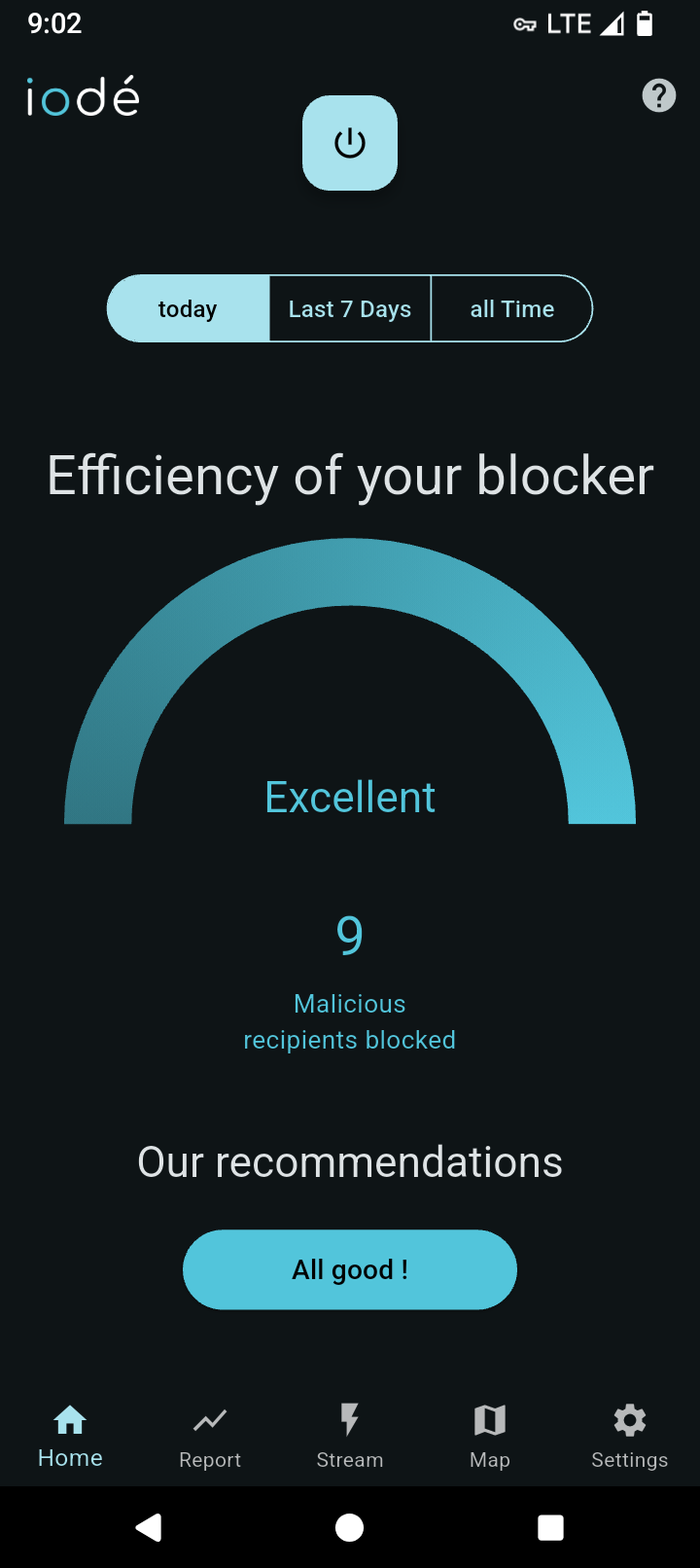Show all Time statistics
The width and height of the screenshot is (700, 1568).
[x=511, y=308]
